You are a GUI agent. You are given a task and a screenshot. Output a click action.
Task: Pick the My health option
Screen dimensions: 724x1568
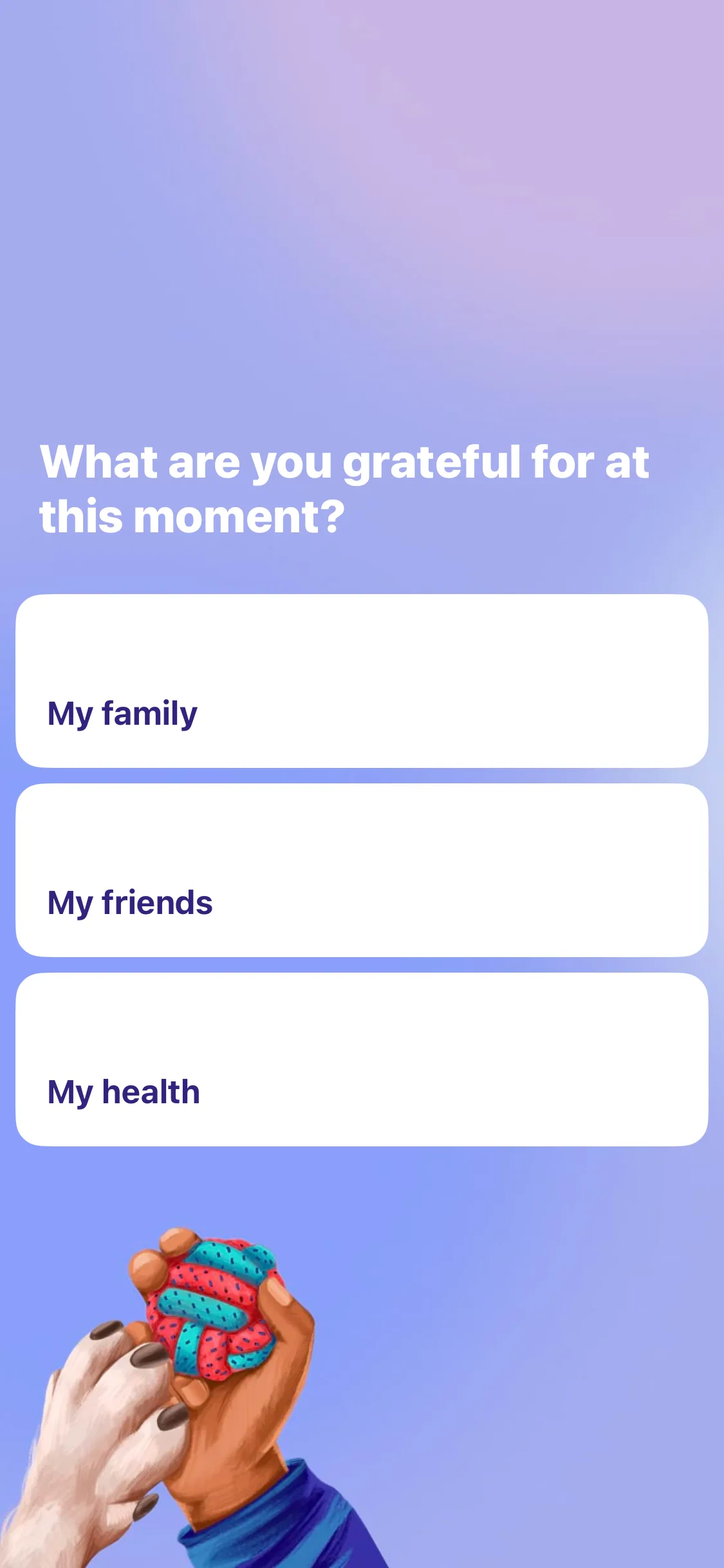[x=362, y=1059]
